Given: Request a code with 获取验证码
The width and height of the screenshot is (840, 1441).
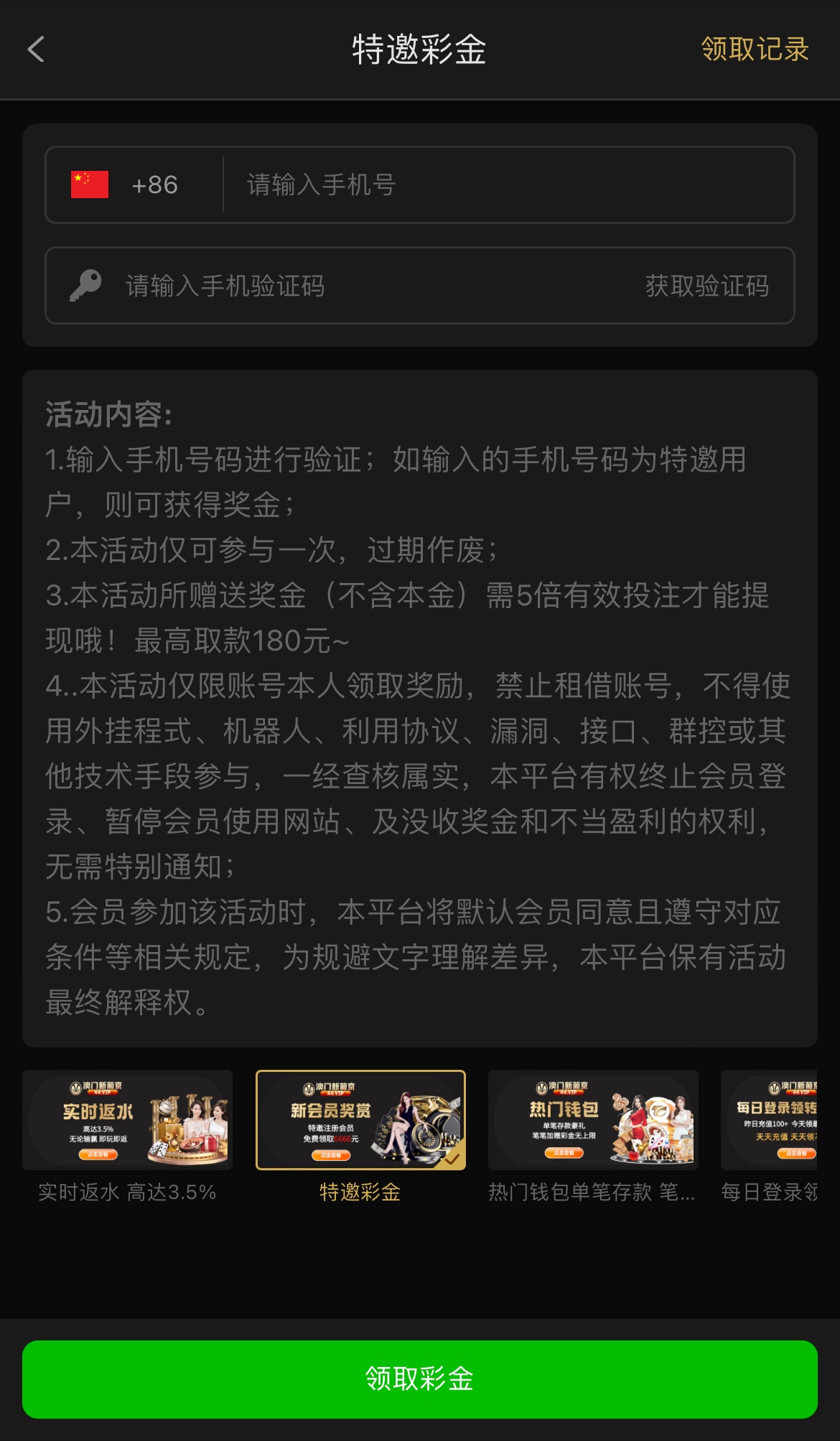Looking at the screenshot, I should pos(706,286).
